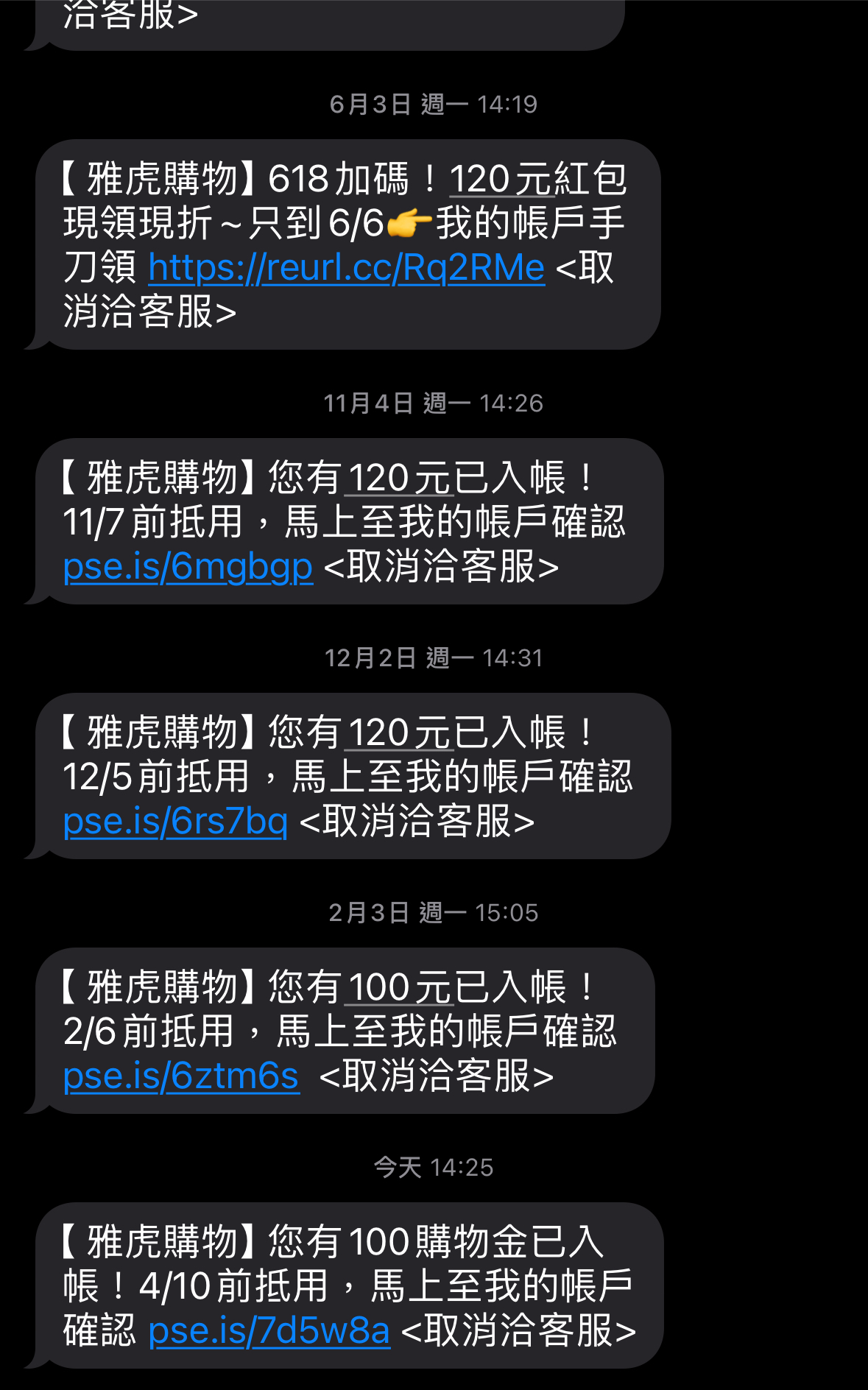The height and width of the screenshot is (1390, 868).
Task: Tap underlined 120元 in the 618 message
Action: pos(501,179)
